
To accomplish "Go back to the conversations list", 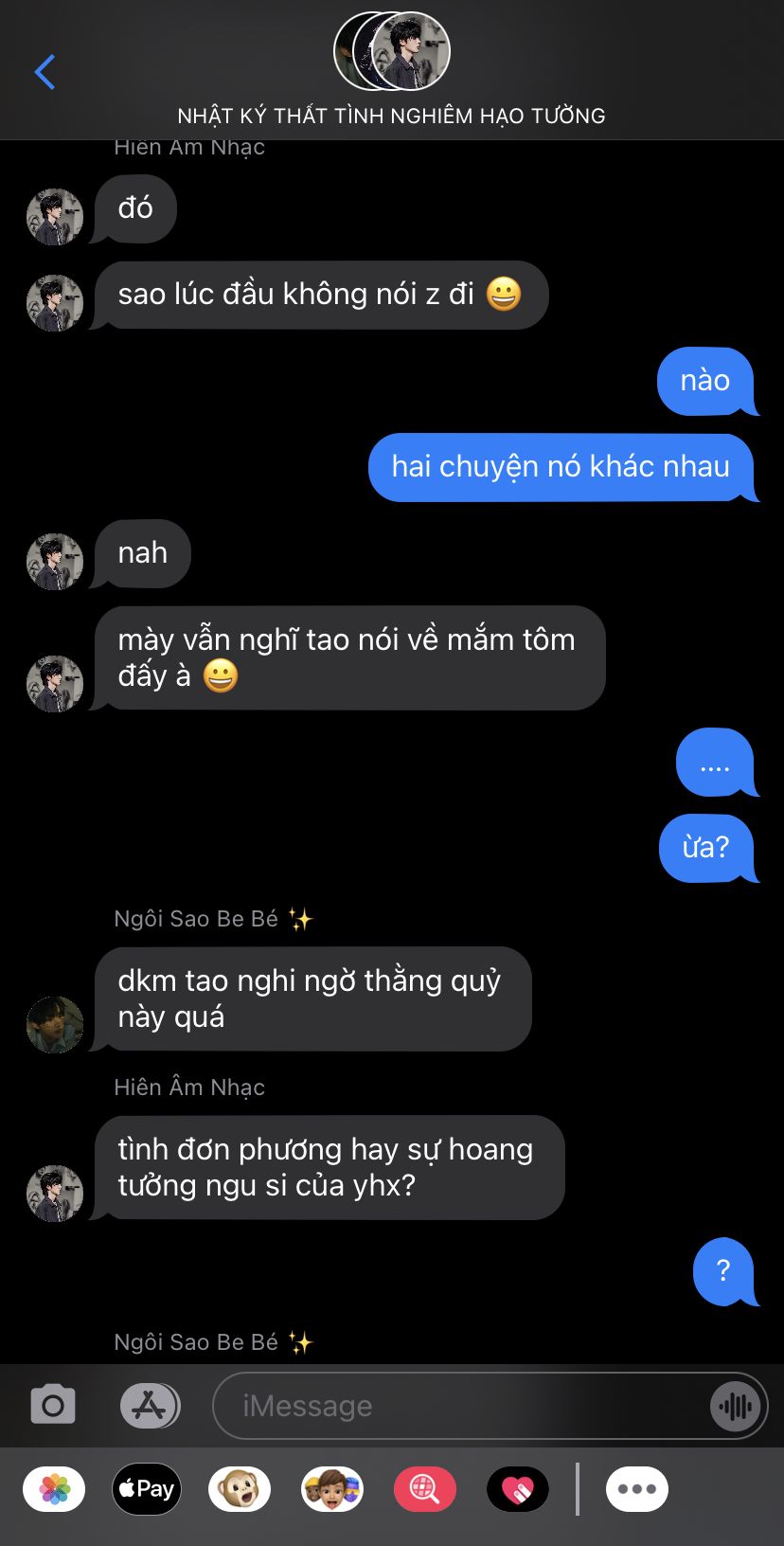I will [45, 72].
